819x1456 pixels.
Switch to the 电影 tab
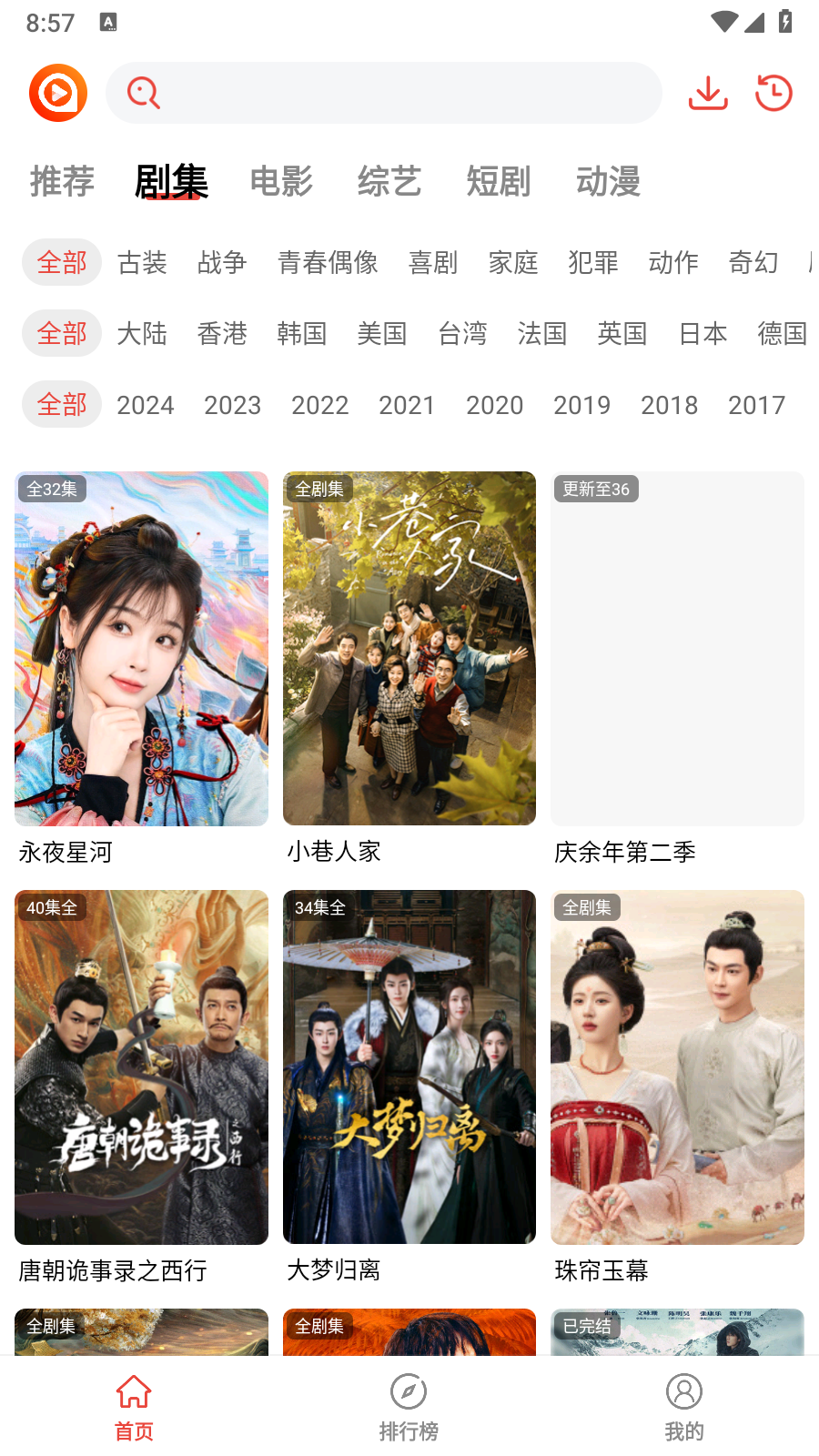[281, 181]
